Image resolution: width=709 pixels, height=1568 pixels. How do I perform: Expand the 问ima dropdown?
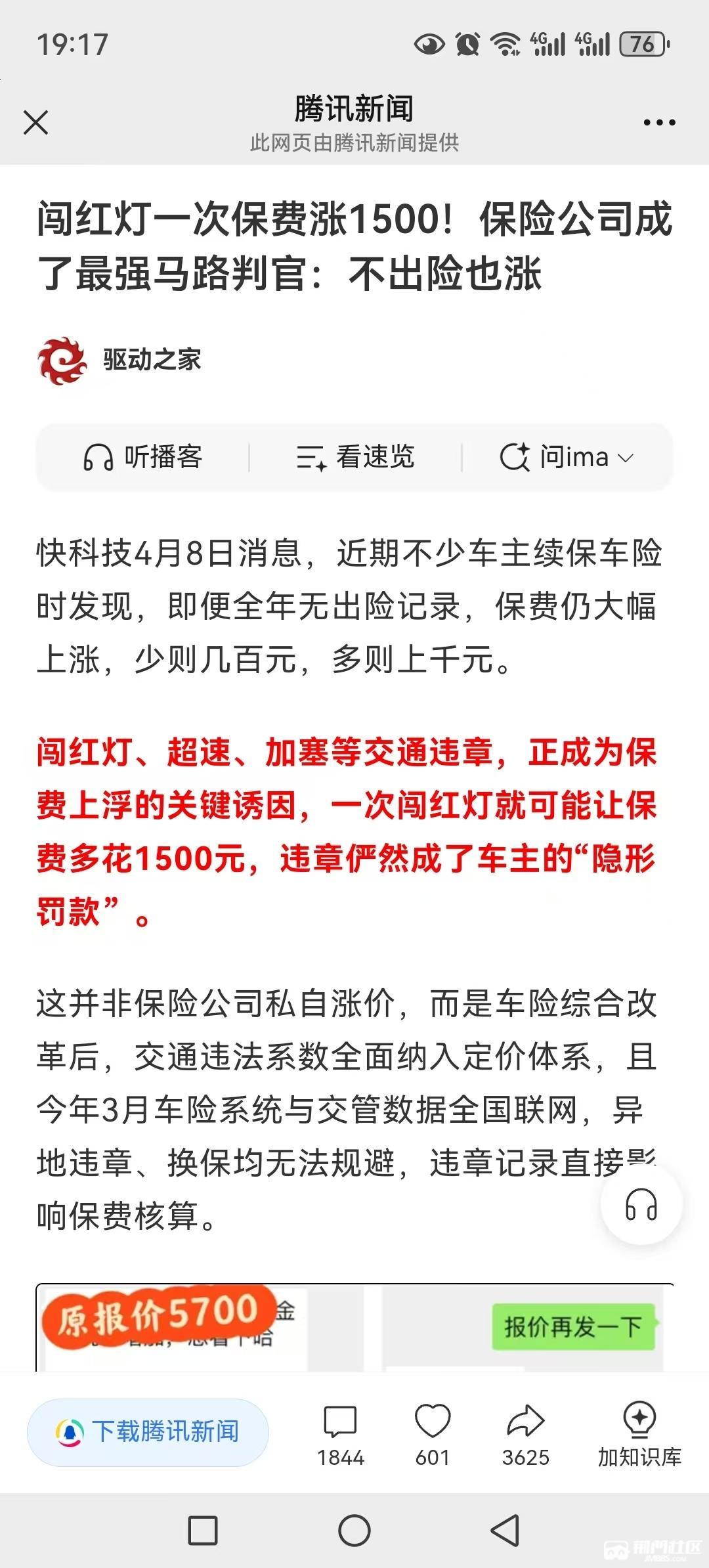click(x=567, y=457)
